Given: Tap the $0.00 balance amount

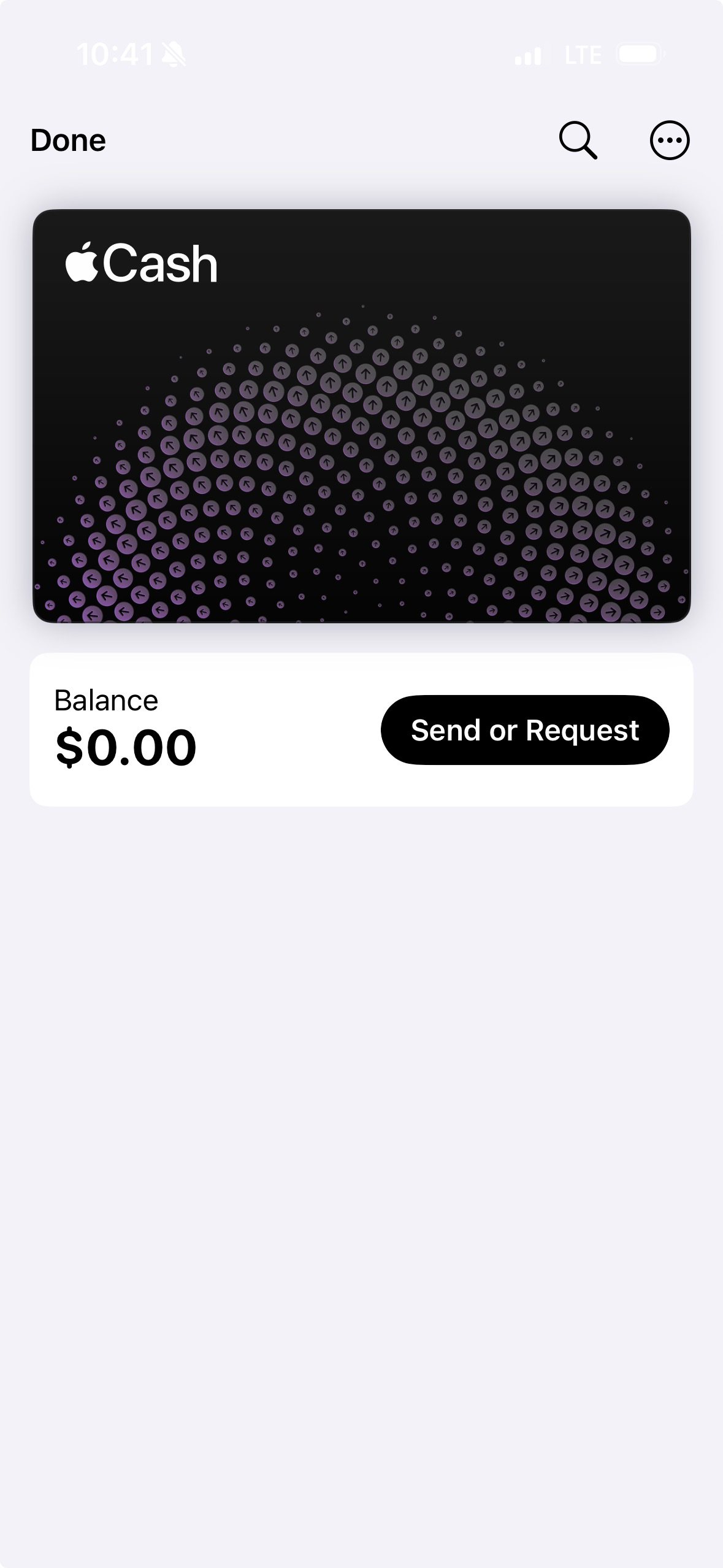Looking at the screenshot, I should click(x=124, y=745).
